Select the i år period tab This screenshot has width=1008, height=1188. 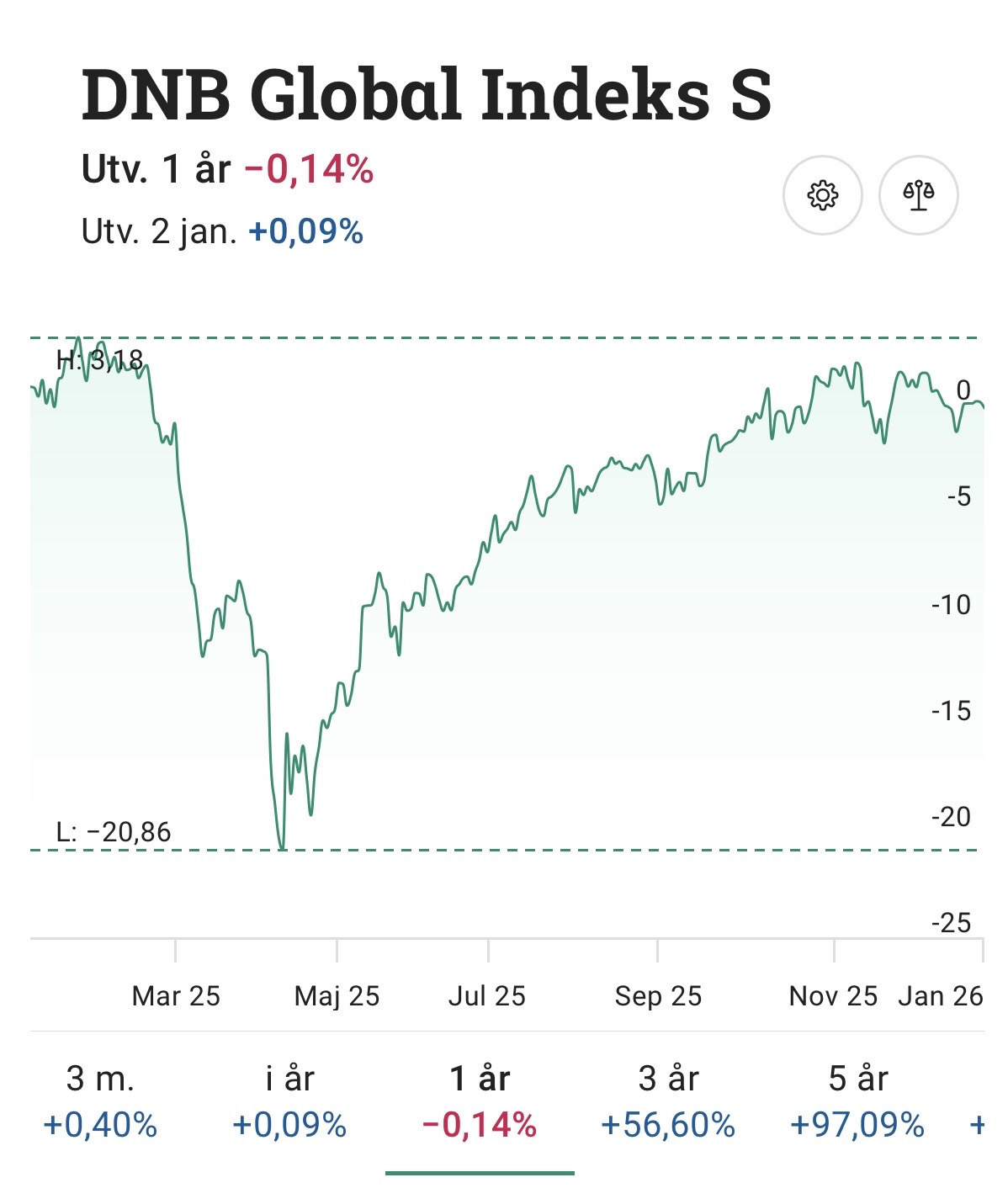point(289,1100)
